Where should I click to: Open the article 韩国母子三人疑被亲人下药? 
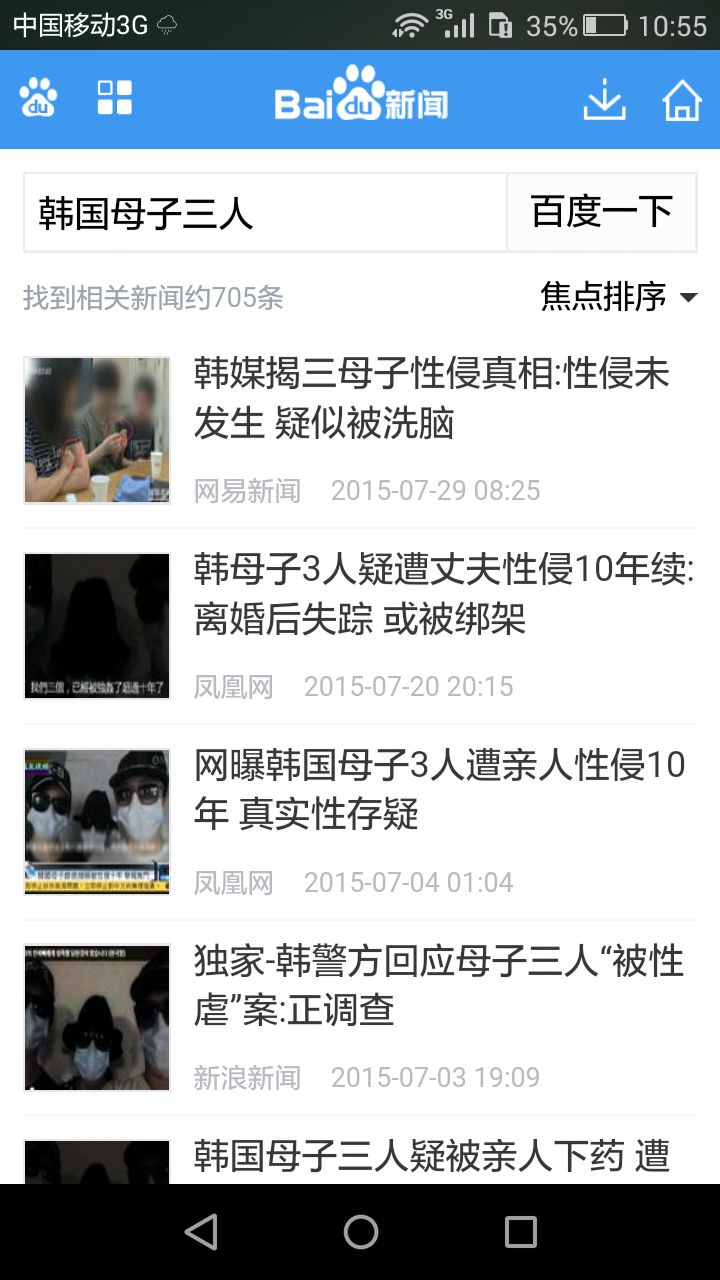coord(430,1157)
